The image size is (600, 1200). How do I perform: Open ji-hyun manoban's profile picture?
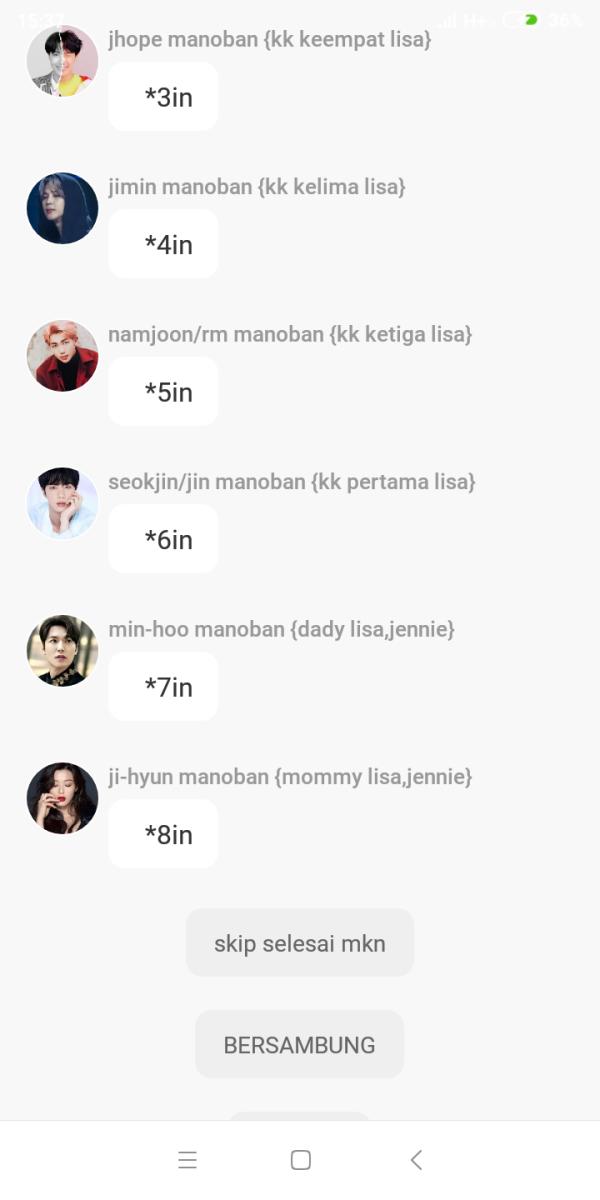point(62,798)
